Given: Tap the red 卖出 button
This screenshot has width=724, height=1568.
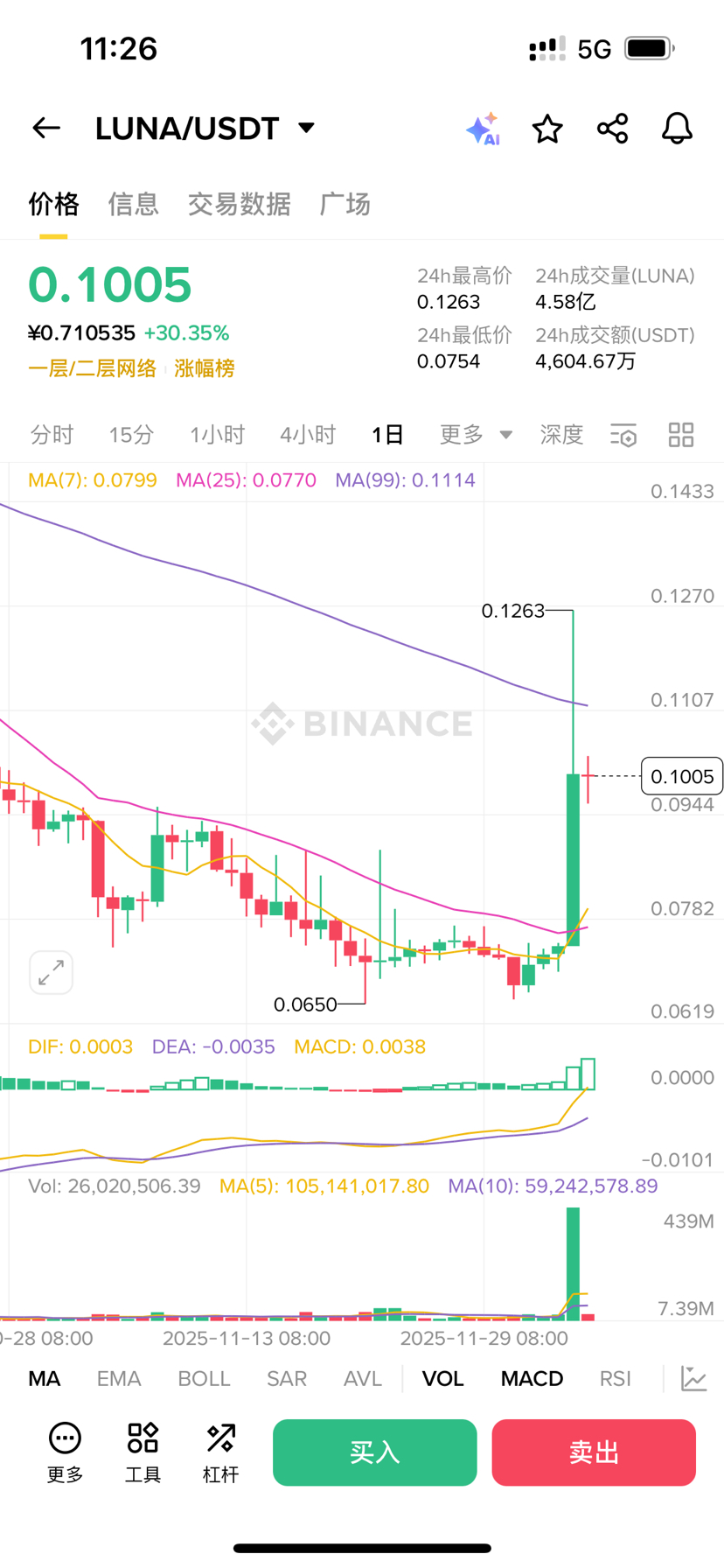Looking at the screenshot, I should coord(594,1452).
